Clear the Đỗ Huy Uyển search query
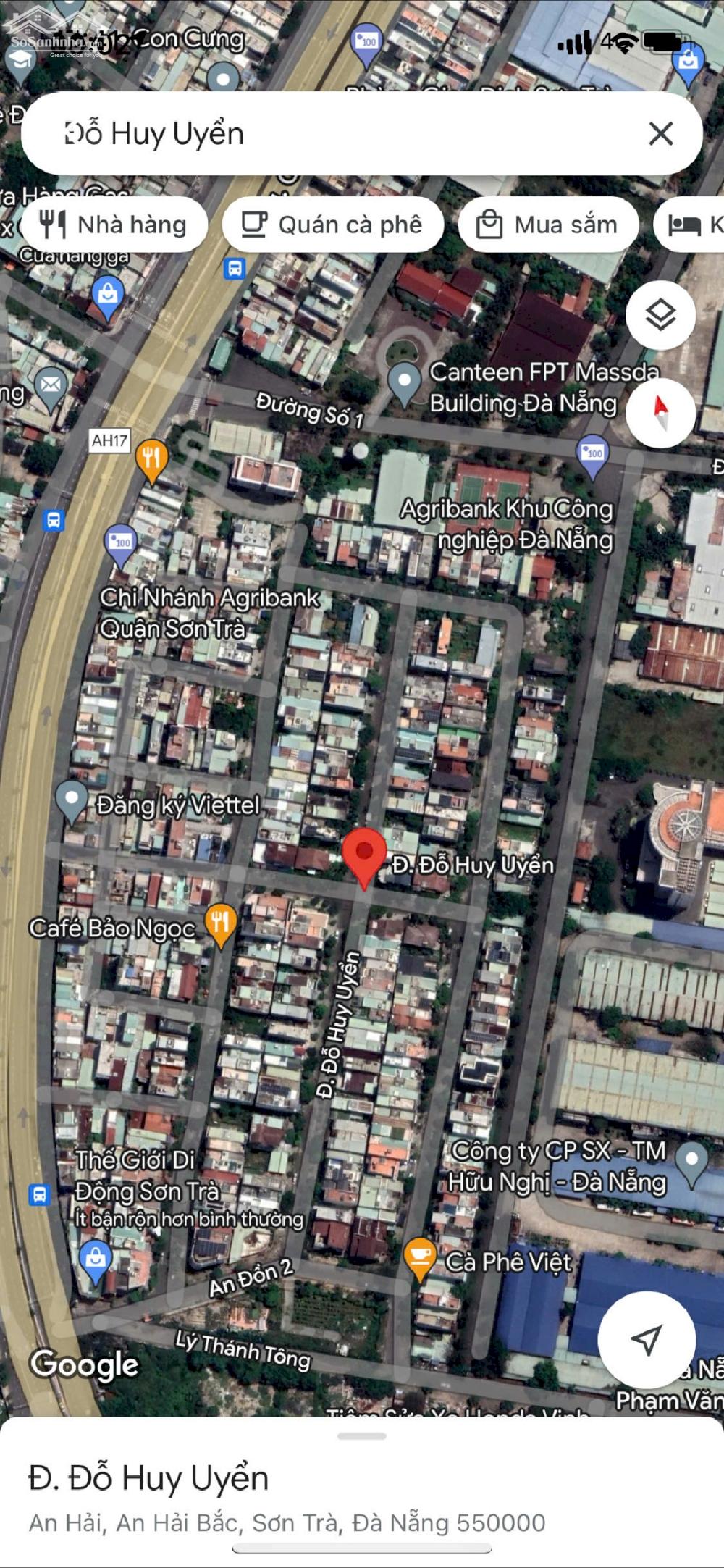 [x=660, y=133]
